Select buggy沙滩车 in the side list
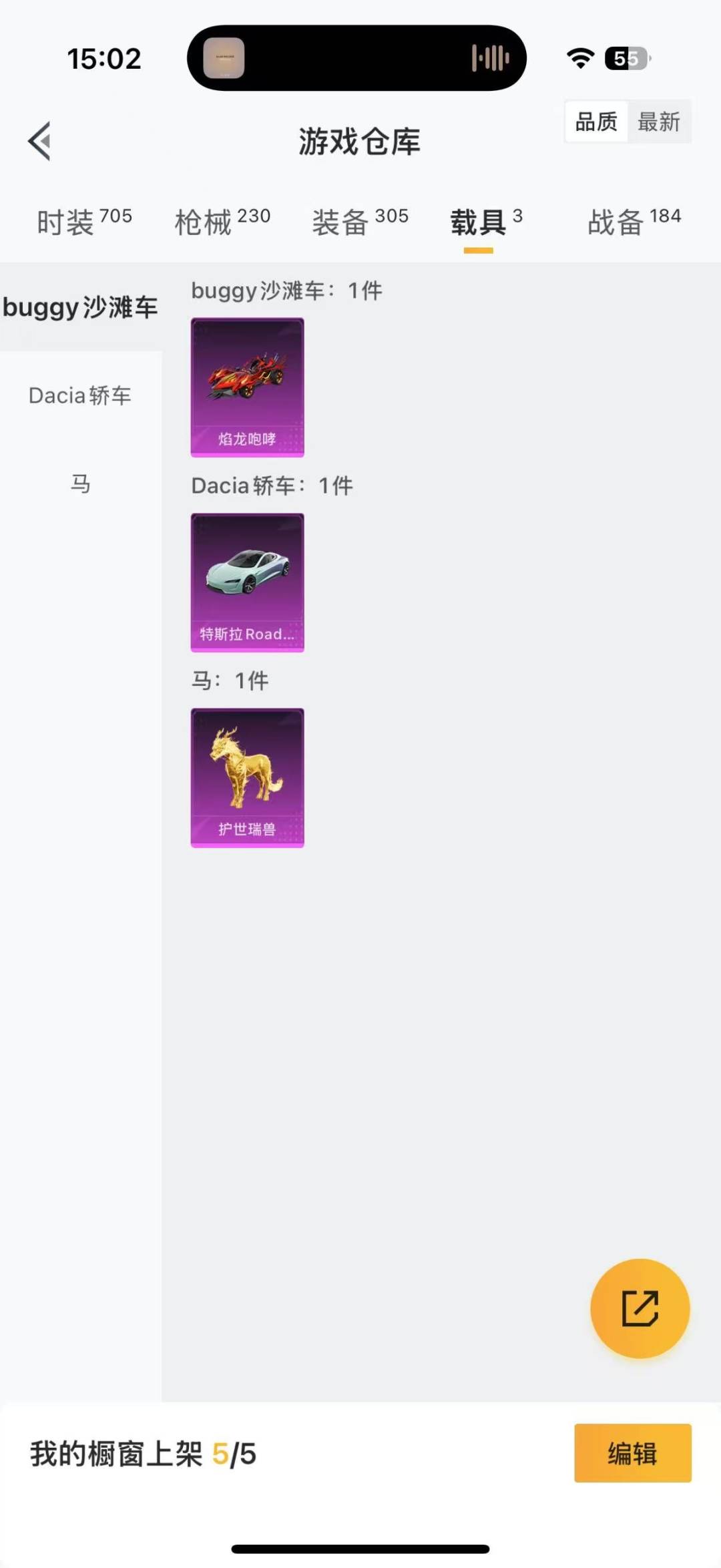The height and width of the screenshot is (1568, 721). [81, 307]
